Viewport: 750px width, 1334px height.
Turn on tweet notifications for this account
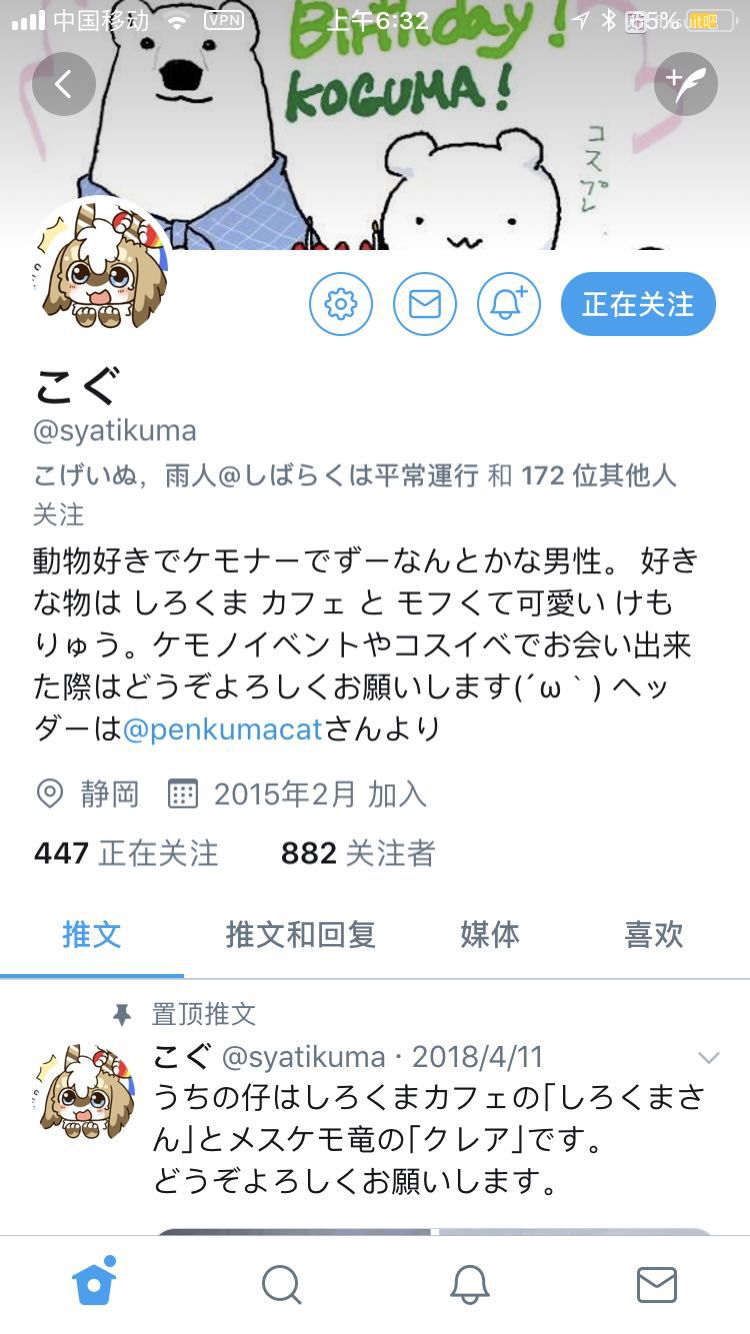(509, 303)
